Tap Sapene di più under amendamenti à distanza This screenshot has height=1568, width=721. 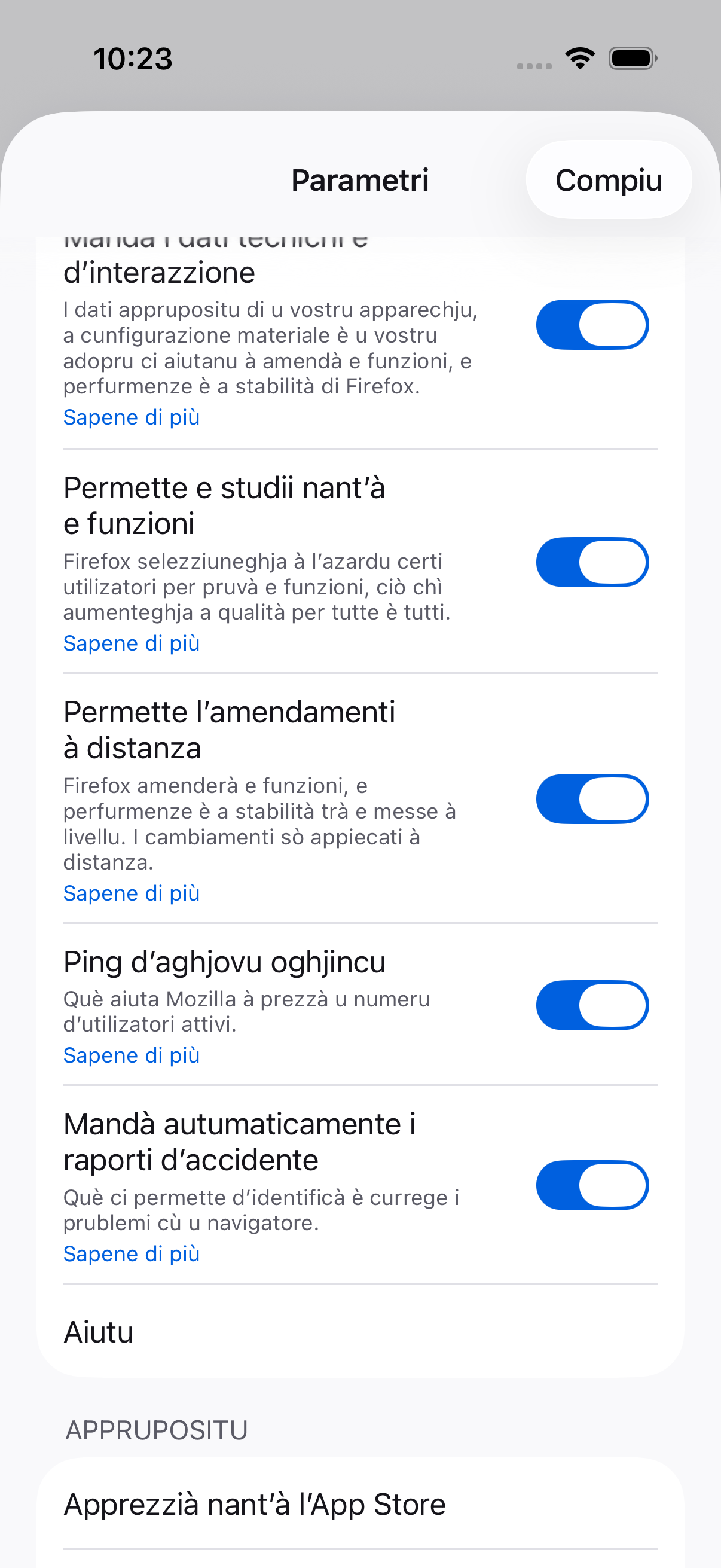pos(132,893)
